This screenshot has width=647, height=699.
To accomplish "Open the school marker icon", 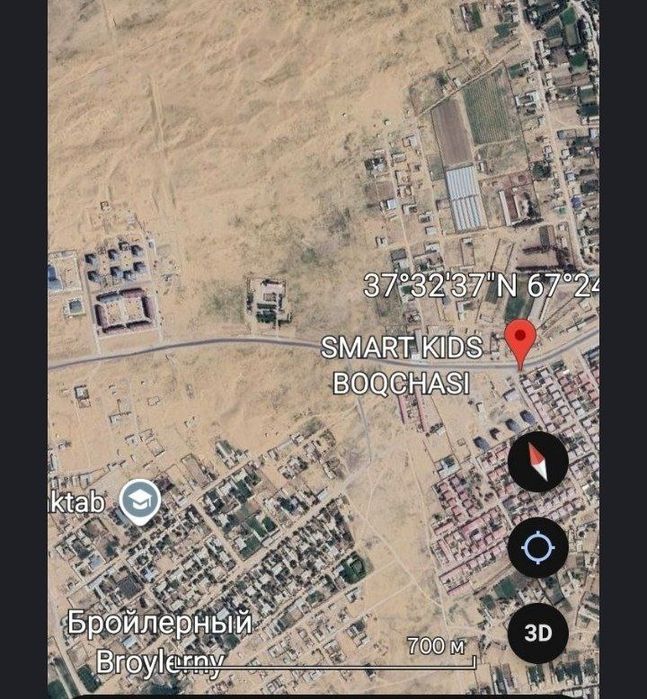I will (x=139, y=501).
